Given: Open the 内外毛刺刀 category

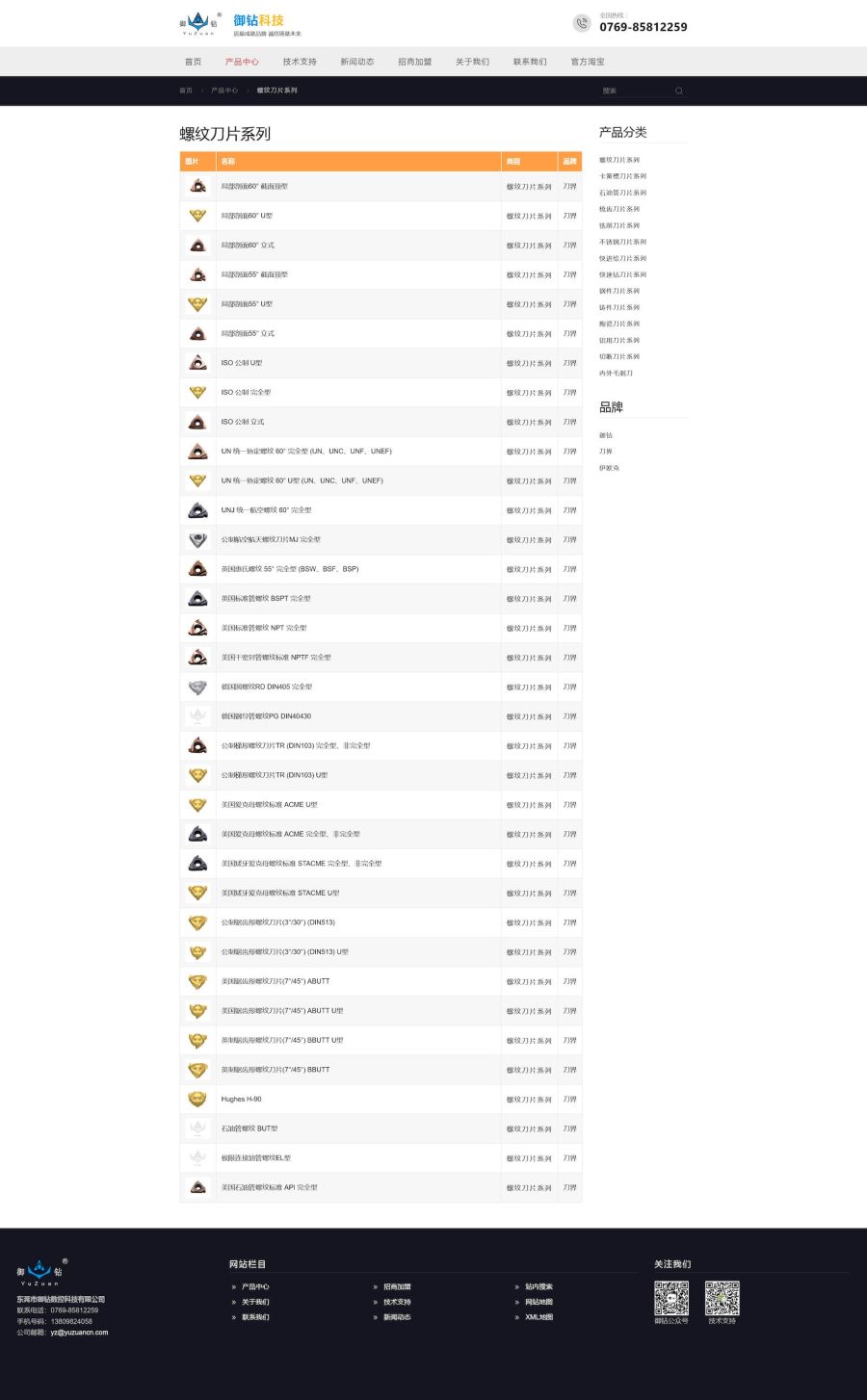Looking at the screenshot, I should [x=616, y=373].
